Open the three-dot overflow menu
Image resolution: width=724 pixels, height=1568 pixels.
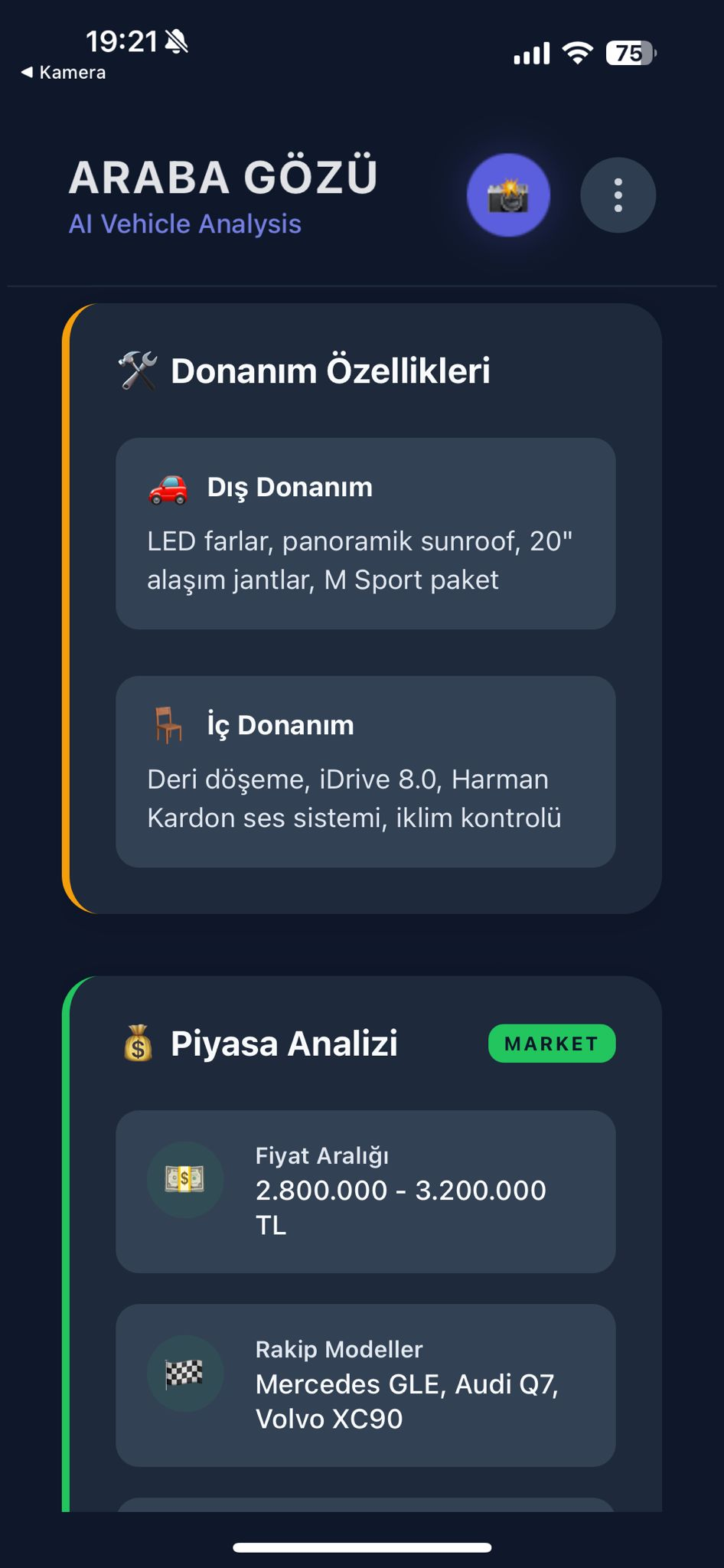click(x=618, y=195)
